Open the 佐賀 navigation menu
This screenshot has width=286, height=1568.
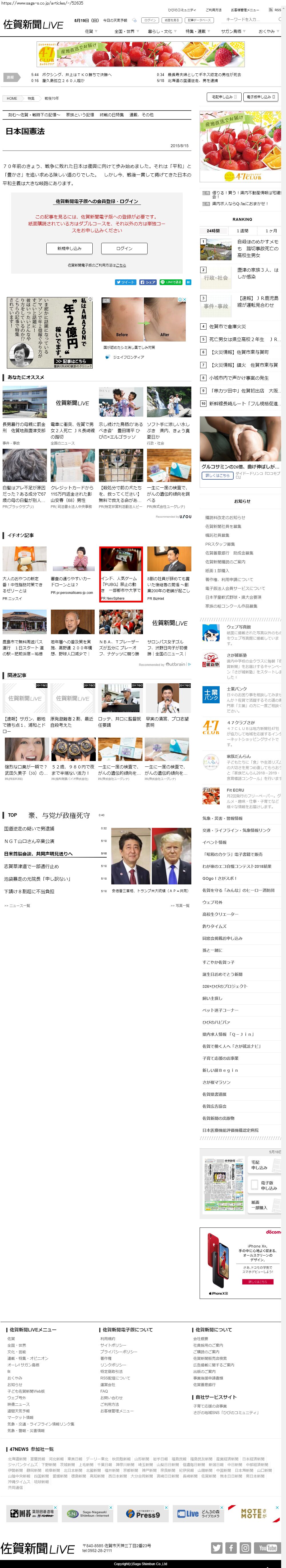click(x=90, y=31)
